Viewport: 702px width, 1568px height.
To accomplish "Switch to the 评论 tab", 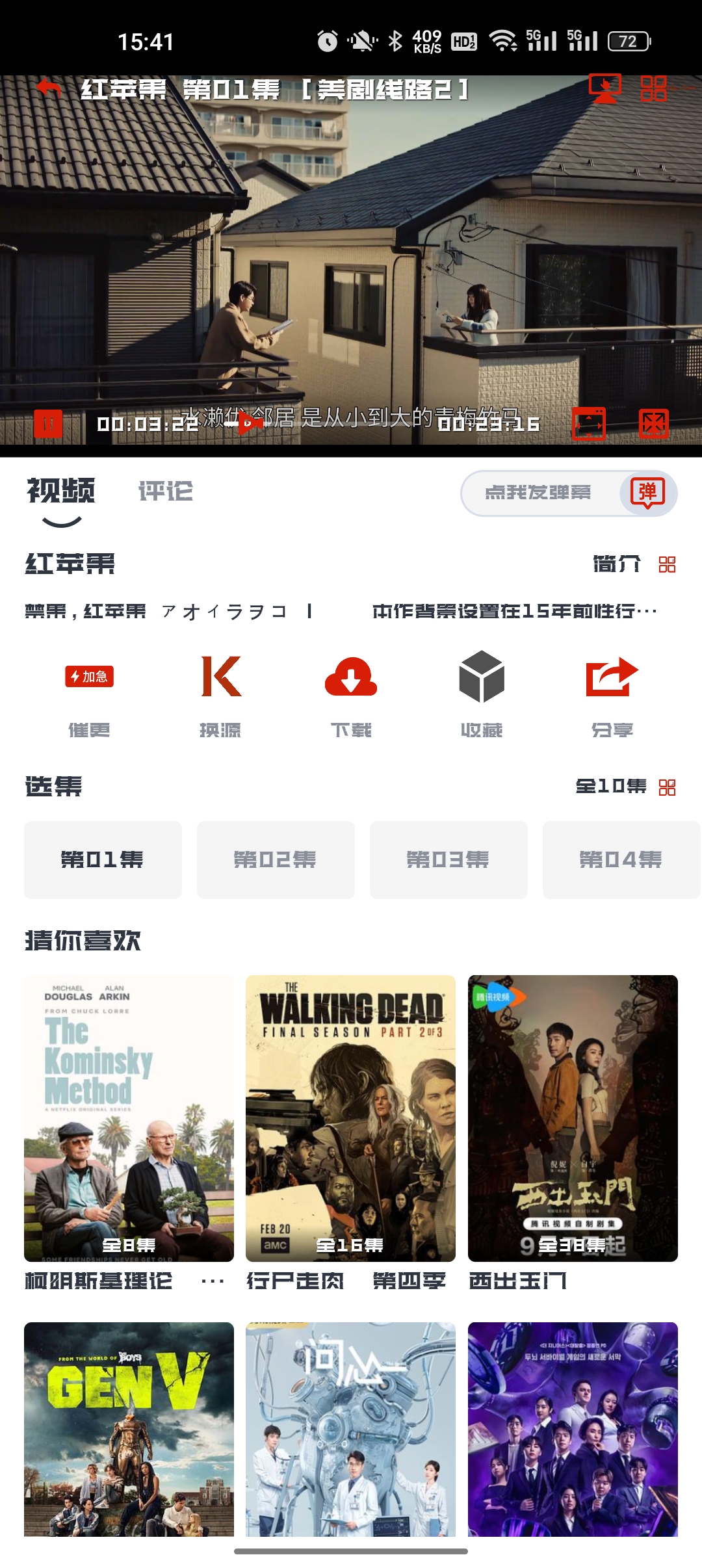I will [166, 491].
